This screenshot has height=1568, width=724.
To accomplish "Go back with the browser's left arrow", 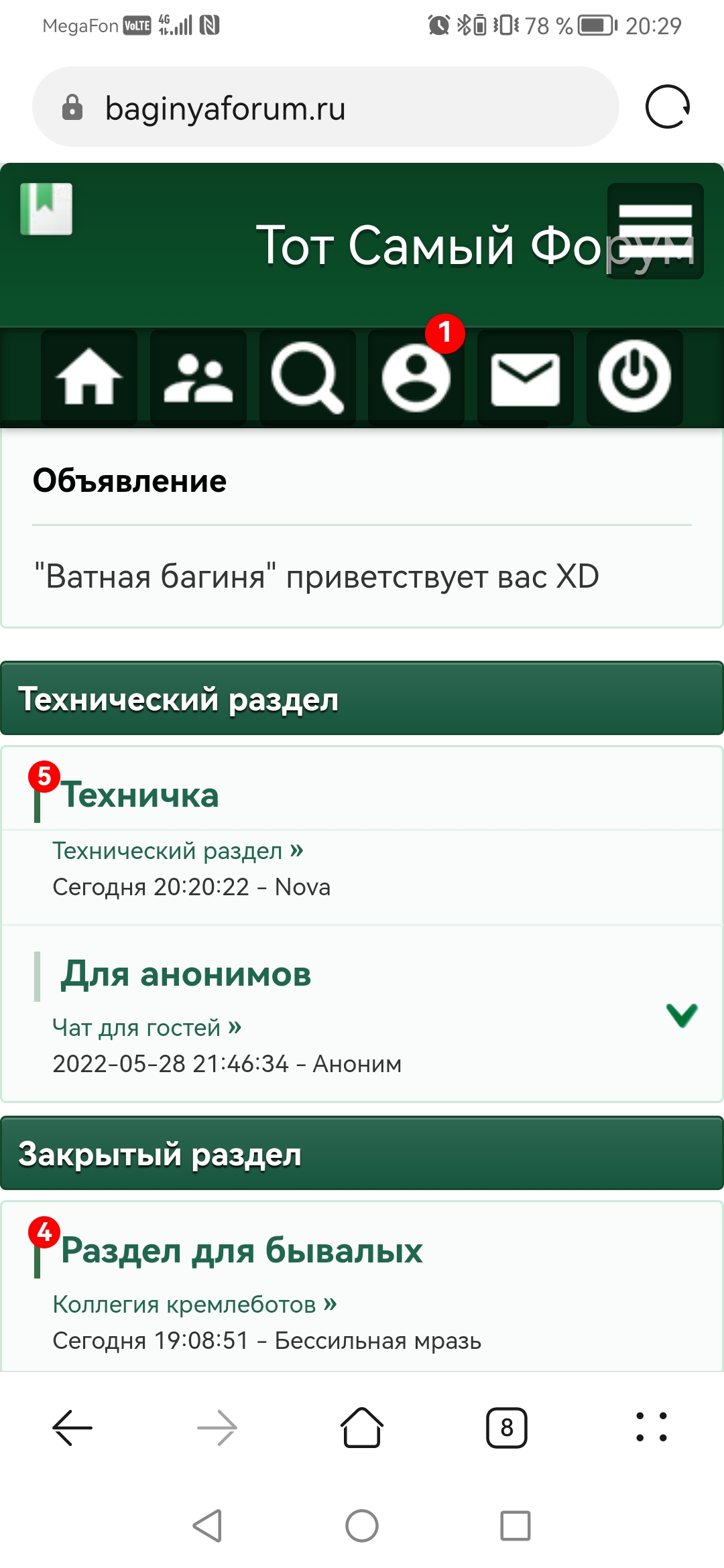I will (x=72, y=1428).
